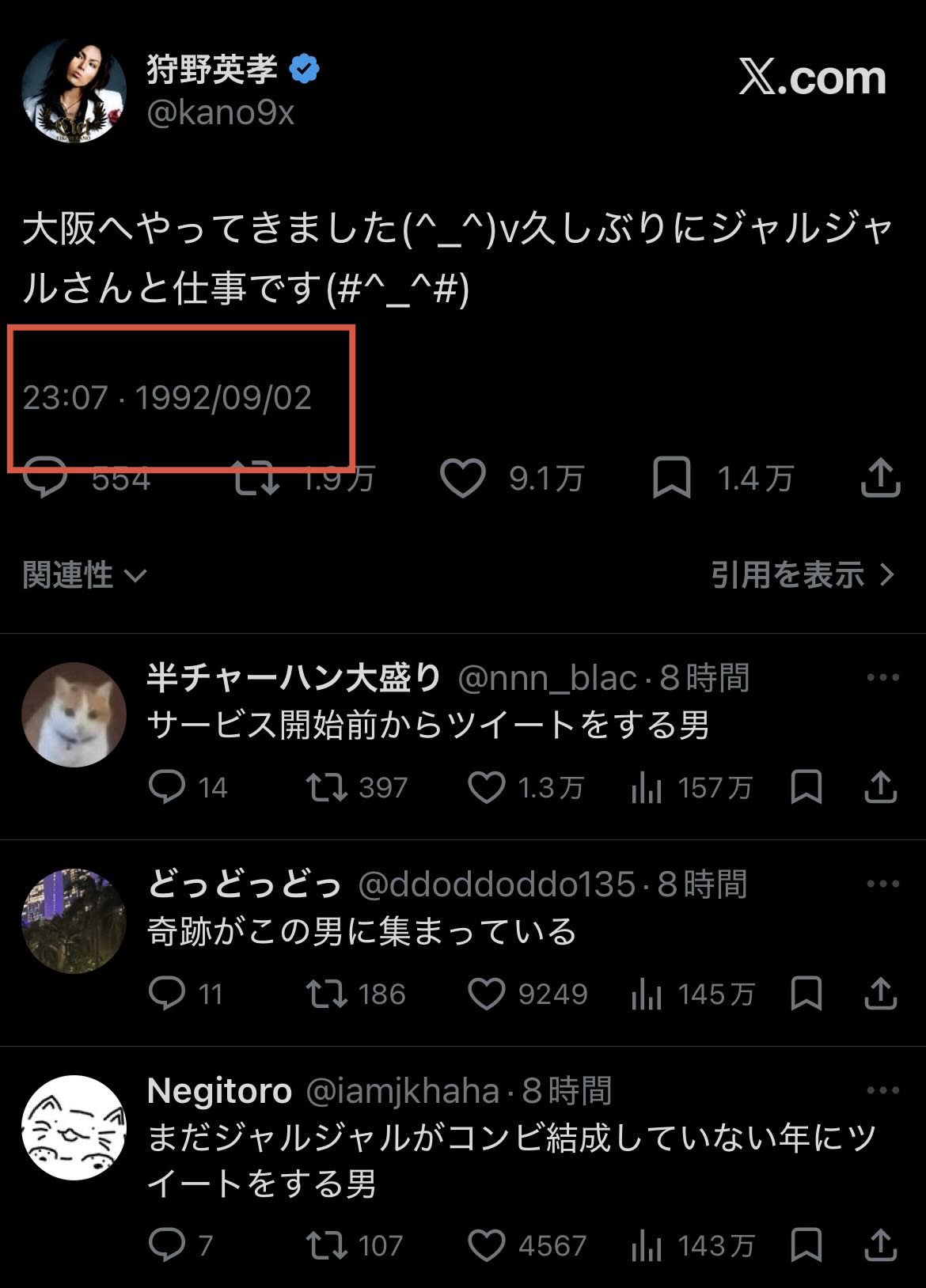Screen dimensions: 926x1288
Task: Like Negitoro's reply
Action: [x=486, y=1245]
